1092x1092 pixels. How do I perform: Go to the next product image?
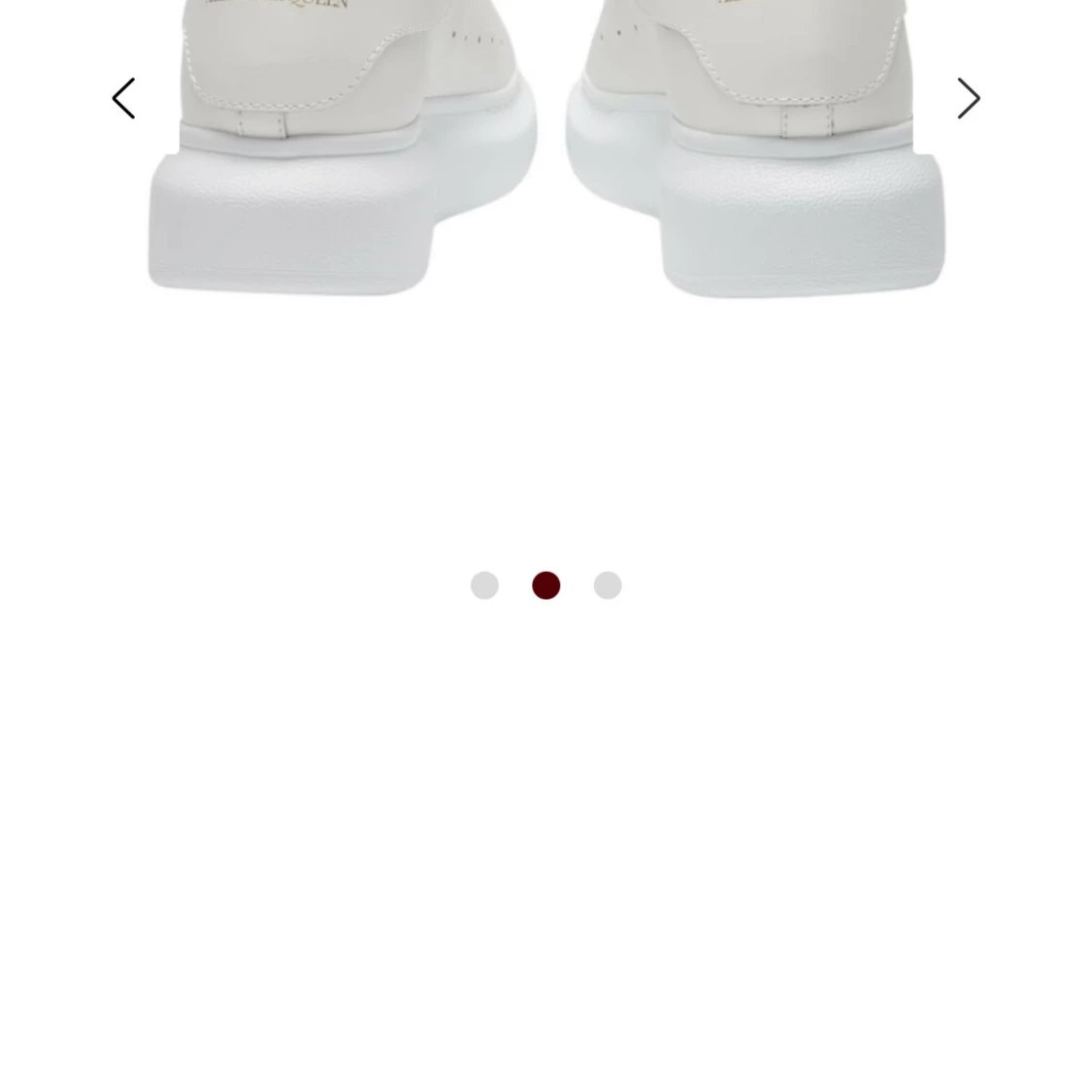pos(968,98)
